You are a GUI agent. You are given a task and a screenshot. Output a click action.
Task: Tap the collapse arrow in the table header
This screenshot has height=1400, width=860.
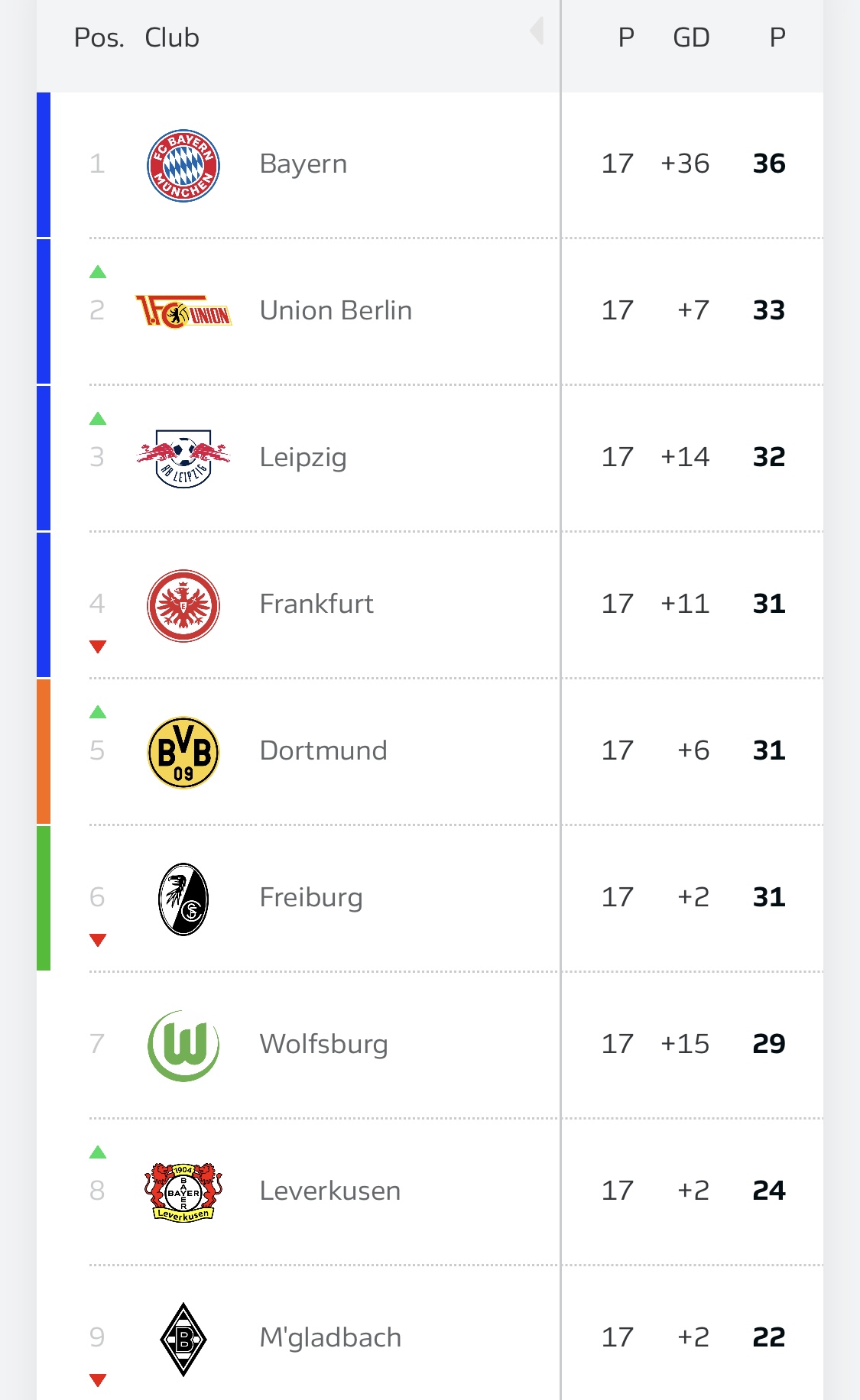[537, 31]
